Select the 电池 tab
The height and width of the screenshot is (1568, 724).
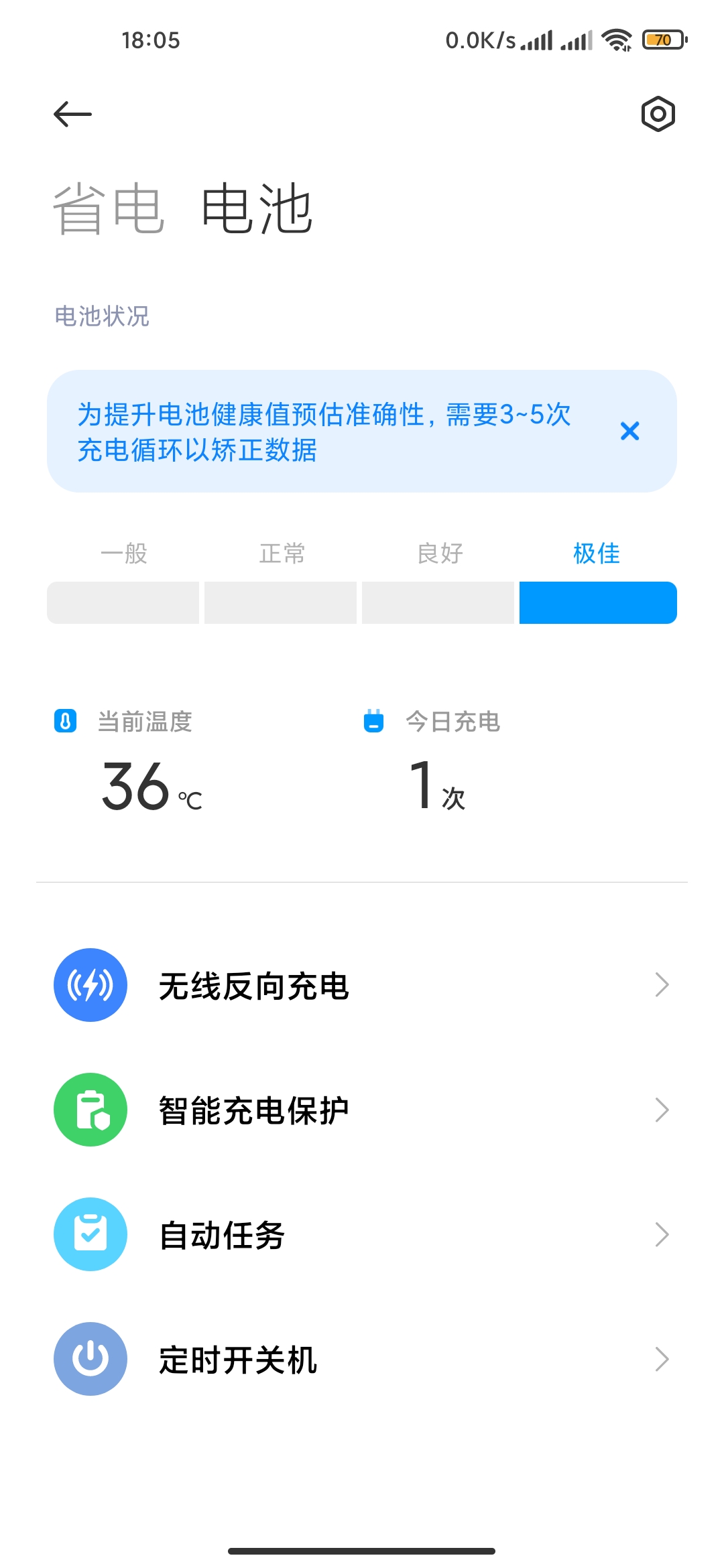[257, 209]
